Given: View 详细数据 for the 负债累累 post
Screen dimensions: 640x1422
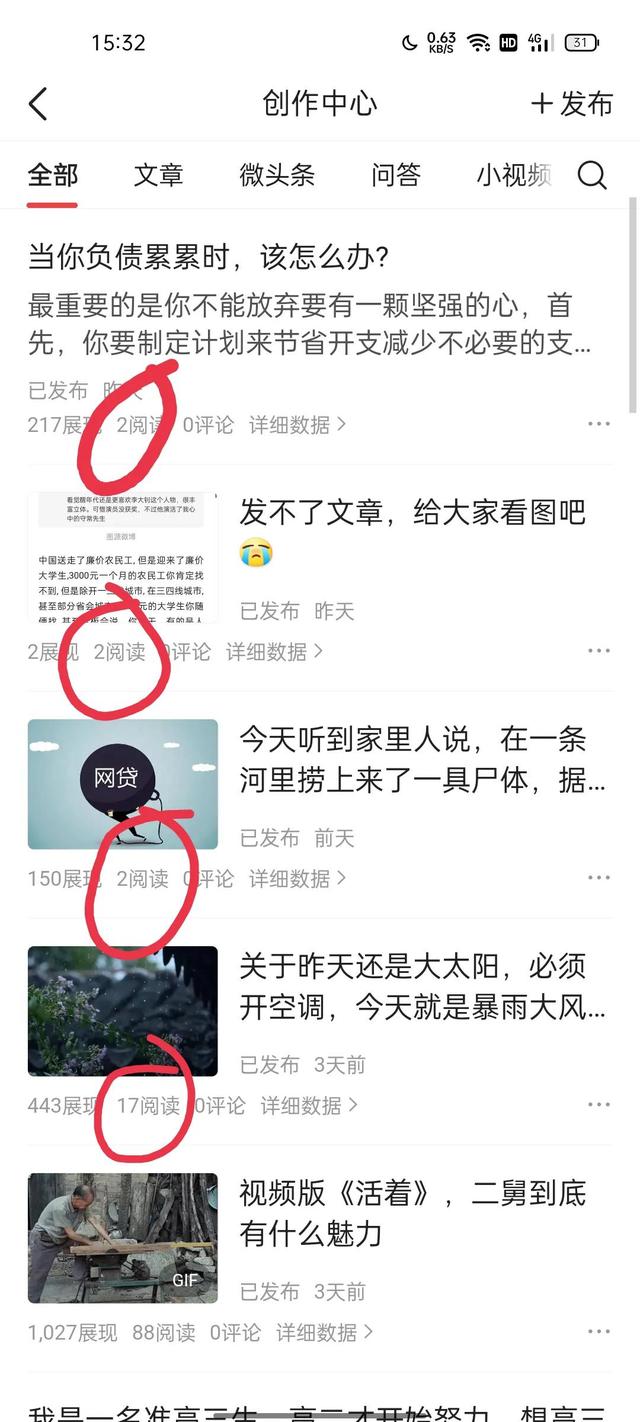Looking at the screenshot, I should [297, 425].
